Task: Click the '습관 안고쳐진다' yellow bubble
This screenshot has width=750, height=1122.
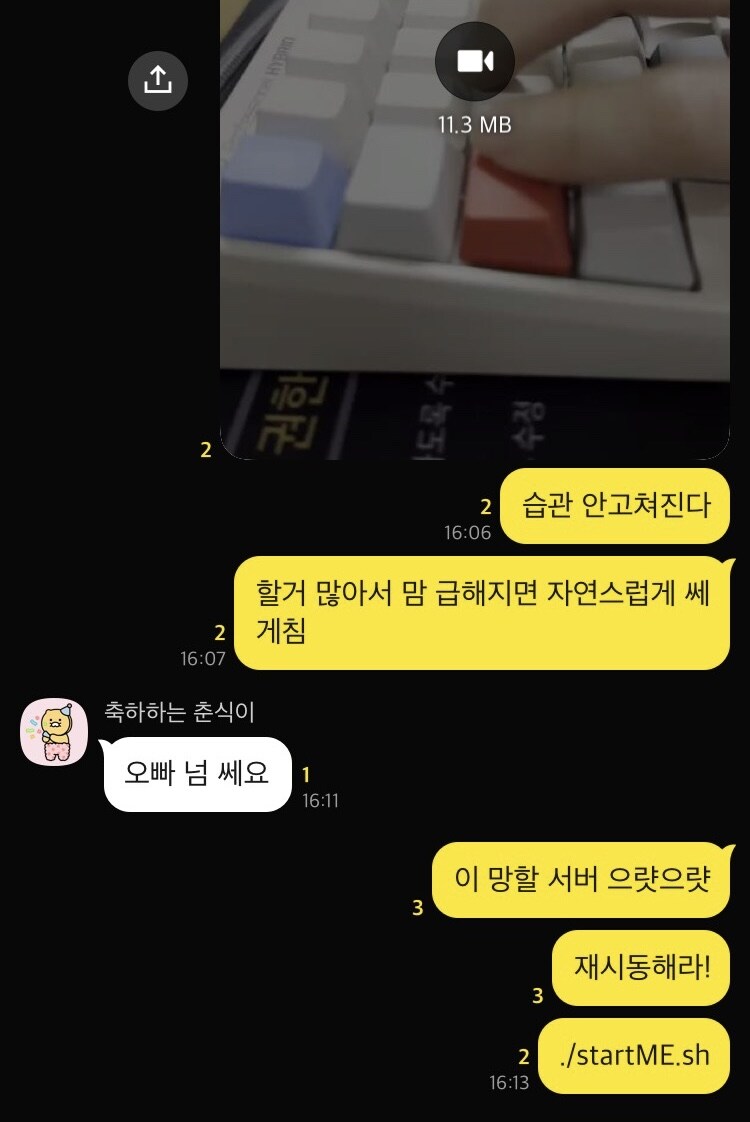Action: [615, 507]
